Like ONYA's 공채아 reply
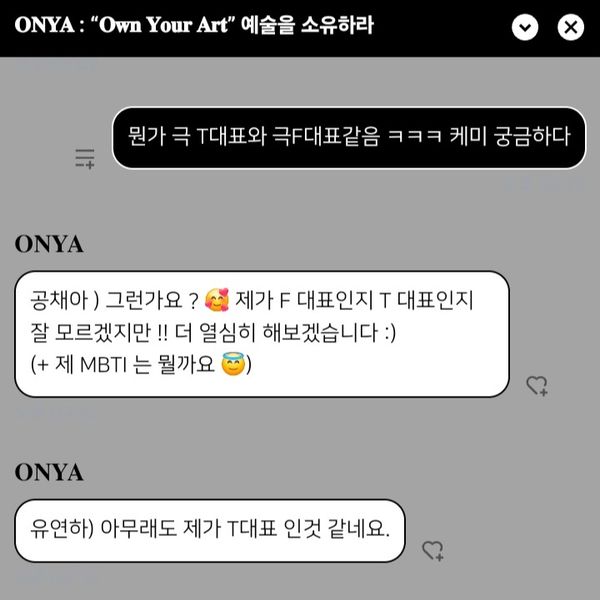 tap(537, 385)
